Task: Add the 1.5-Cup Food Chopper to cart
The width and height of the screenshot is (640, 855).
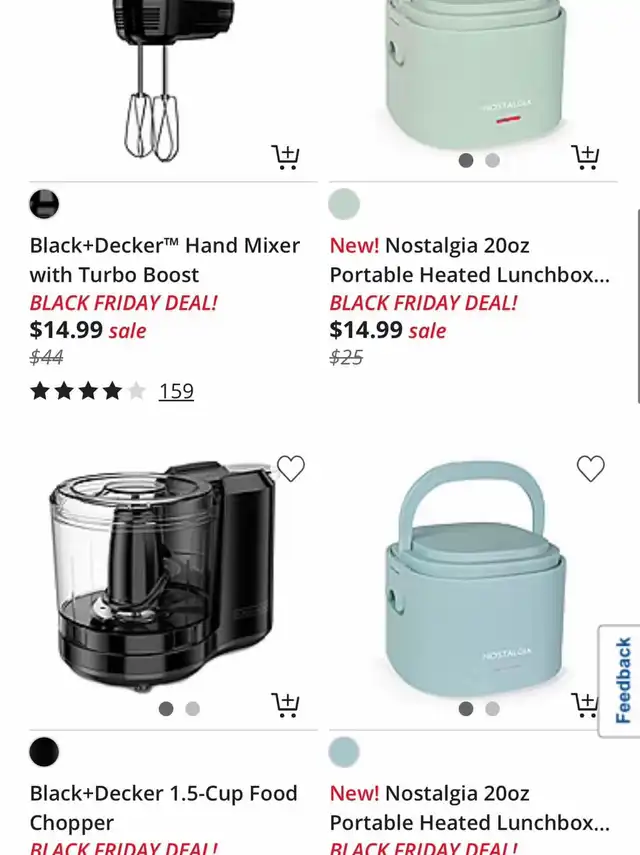Action: pyautogui.click(x=286, y=705)
